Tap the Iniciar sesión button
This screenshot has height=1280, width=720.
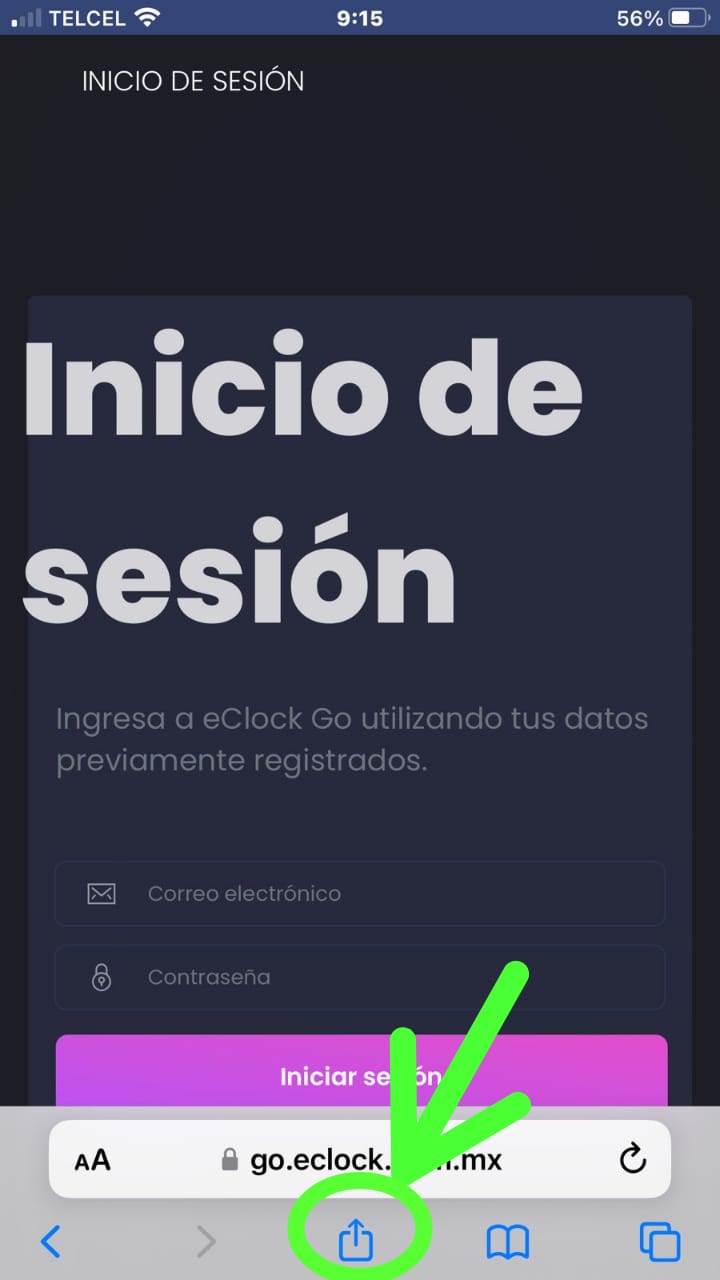(361, 1071)
